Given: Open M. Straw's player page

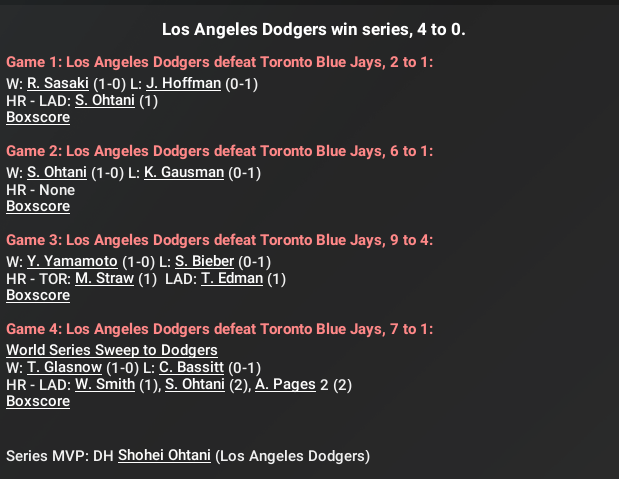Looking at the screenshot, I should [104, 278].
